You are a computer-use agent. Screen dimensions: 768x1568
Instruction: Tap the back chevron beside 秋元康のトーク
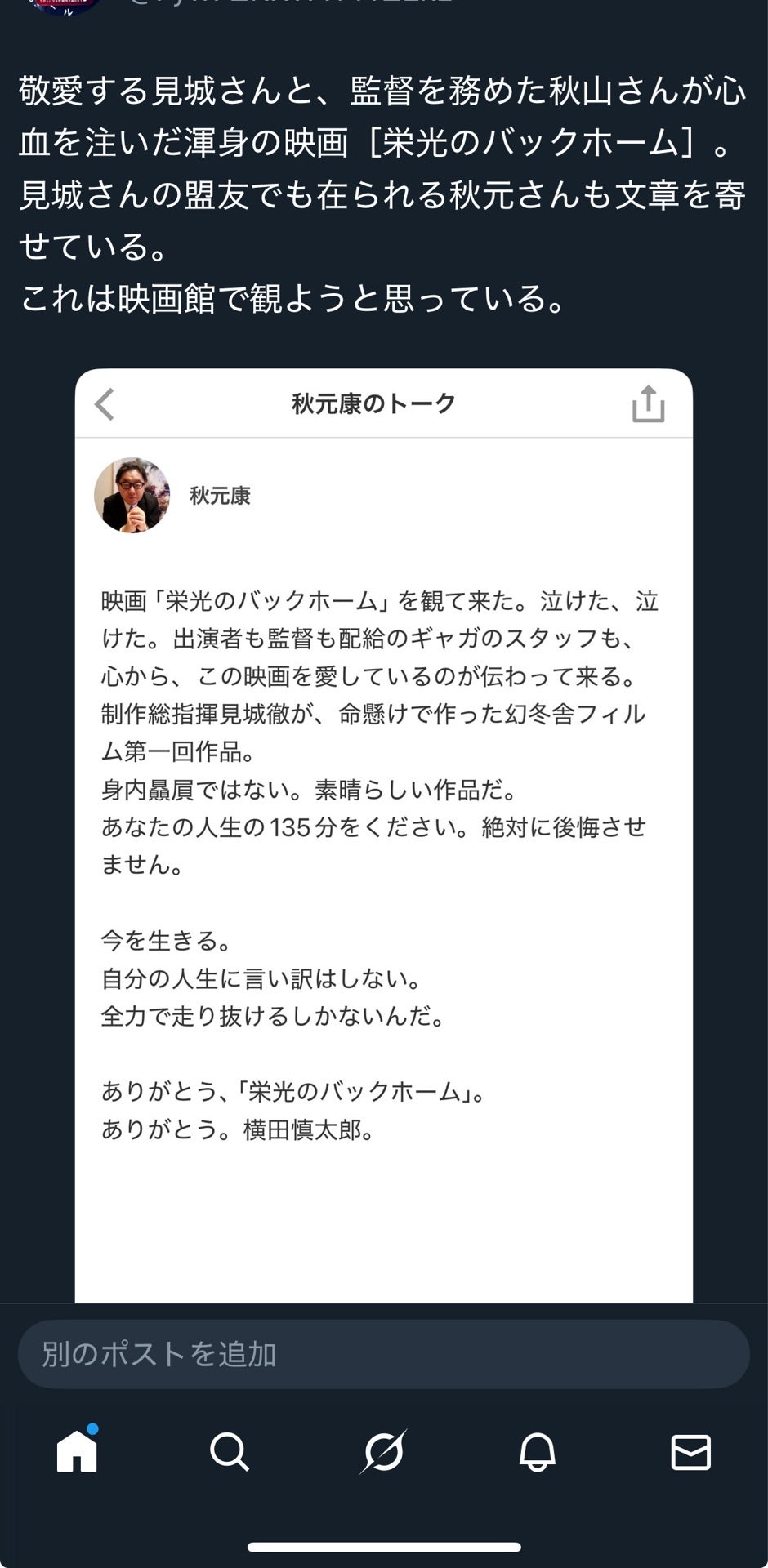click(105, 403)
